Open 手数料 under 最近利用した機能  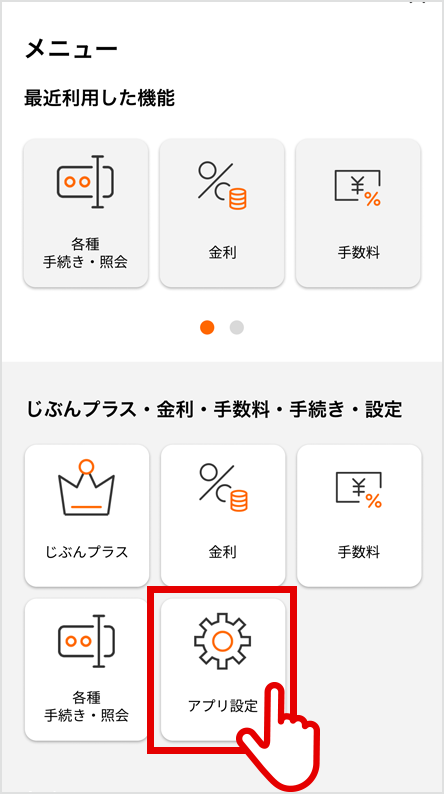[x=358, y=213]
